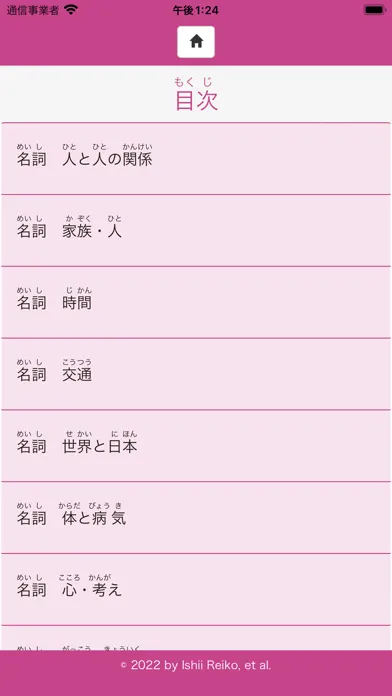Screen dimensions: 392x696
Task: Open 名詞 人と人の関係 chapter
Action: 196,158
